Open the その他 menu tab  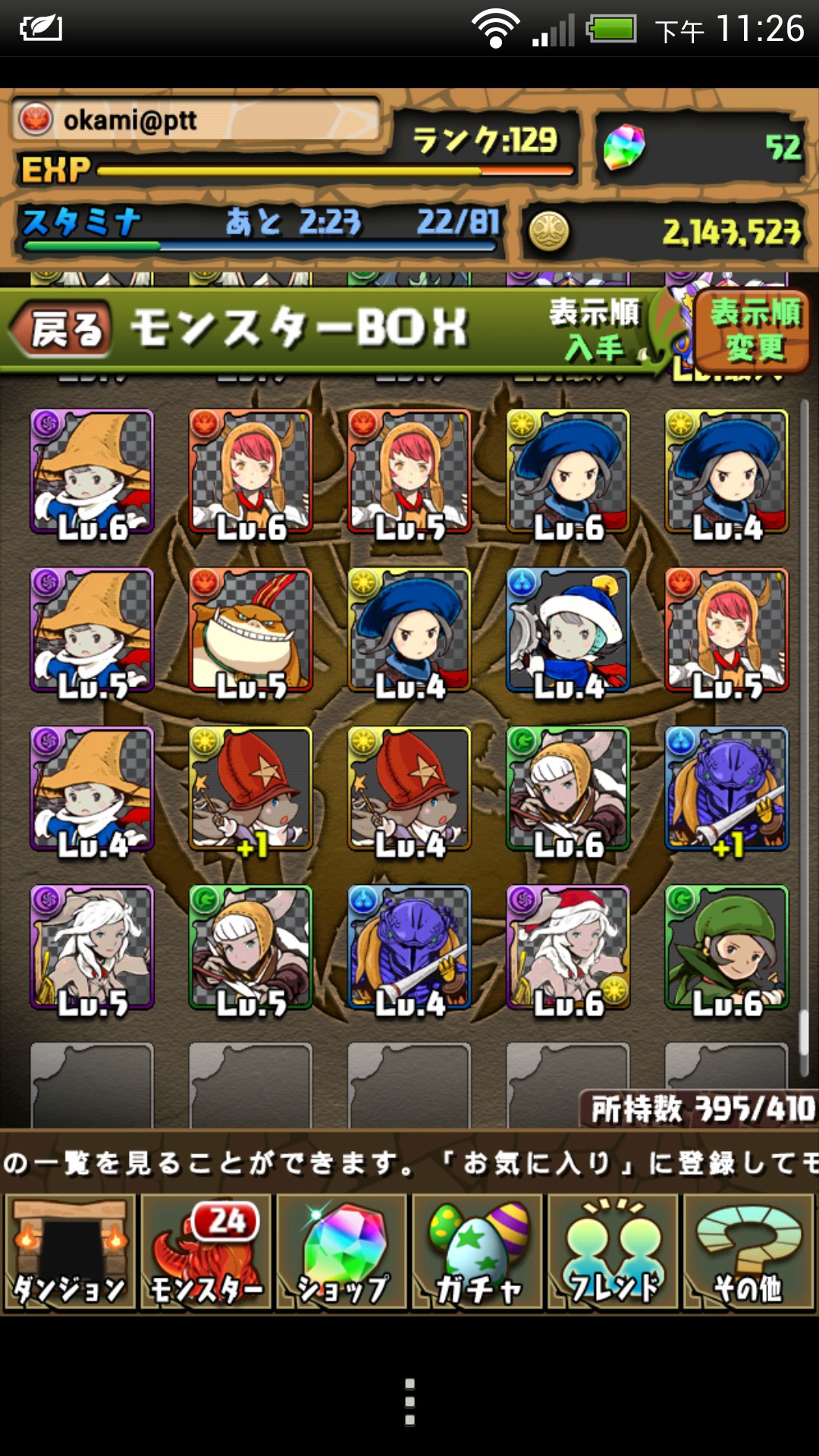click(748, 1252)
